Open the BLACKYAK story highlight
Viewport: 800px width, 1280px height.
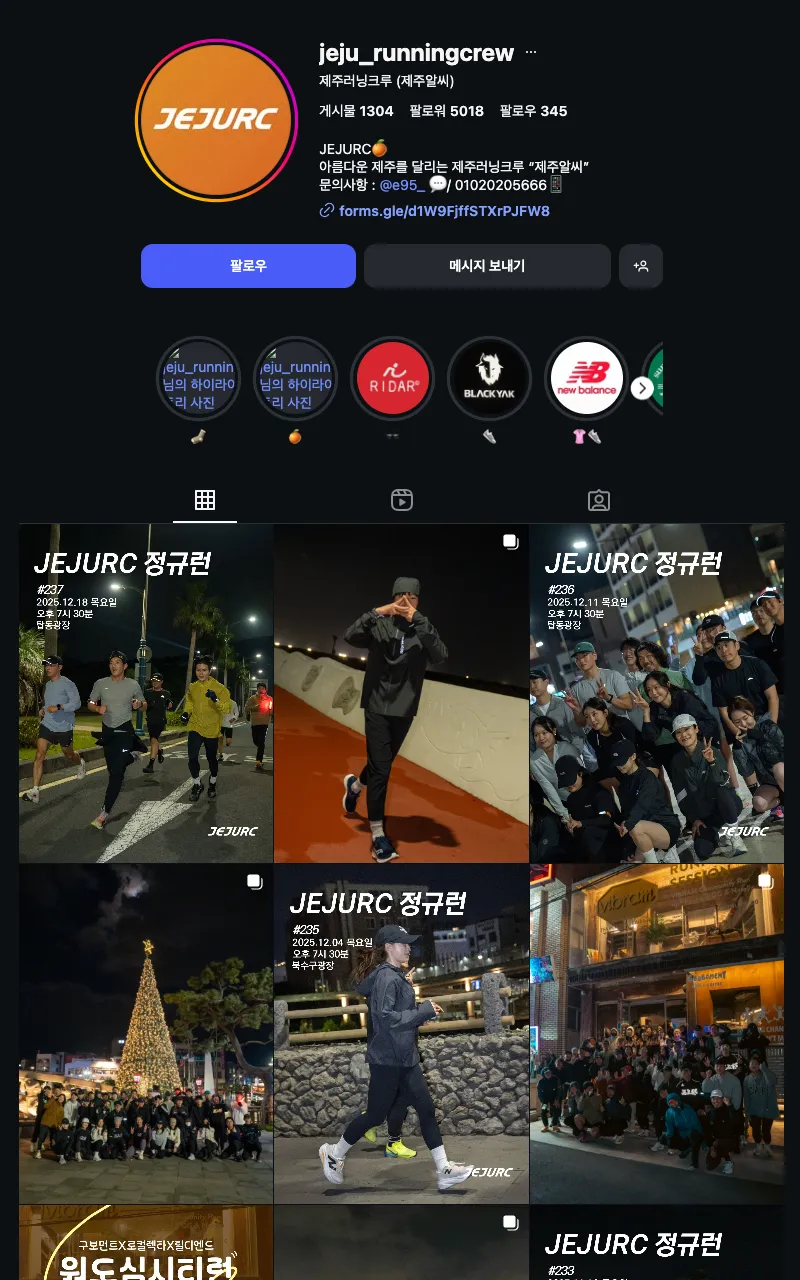[488, 379]
